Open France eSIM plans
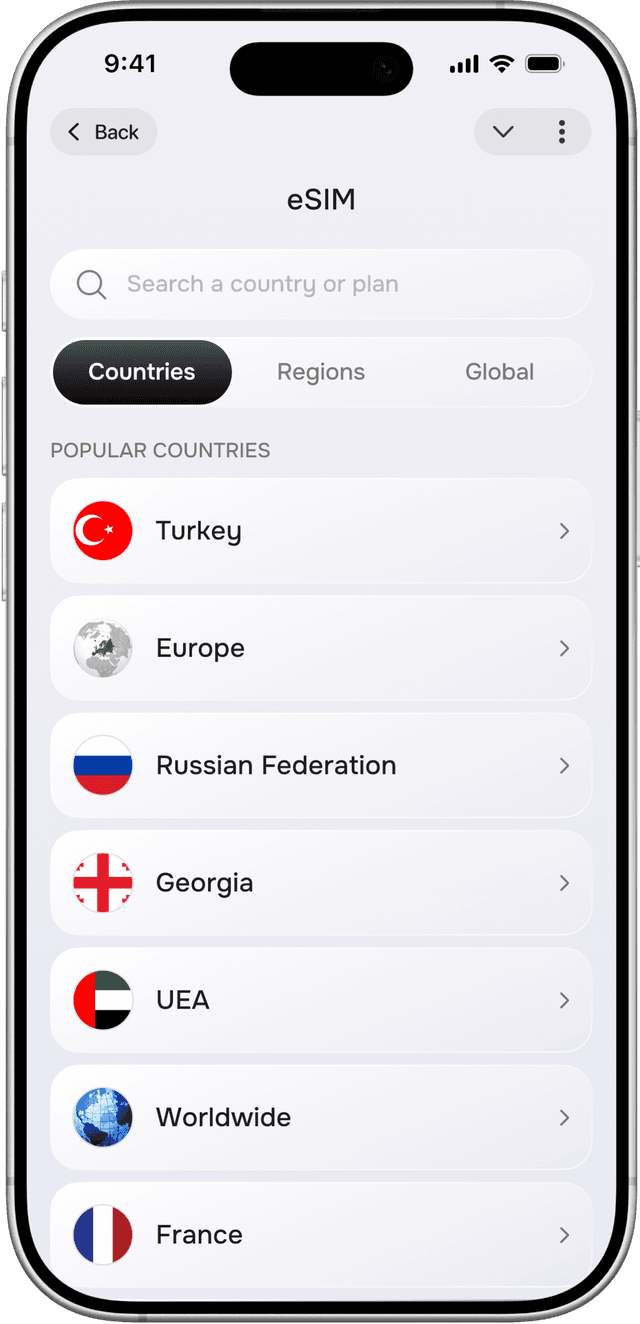 tap(320, 1235)
